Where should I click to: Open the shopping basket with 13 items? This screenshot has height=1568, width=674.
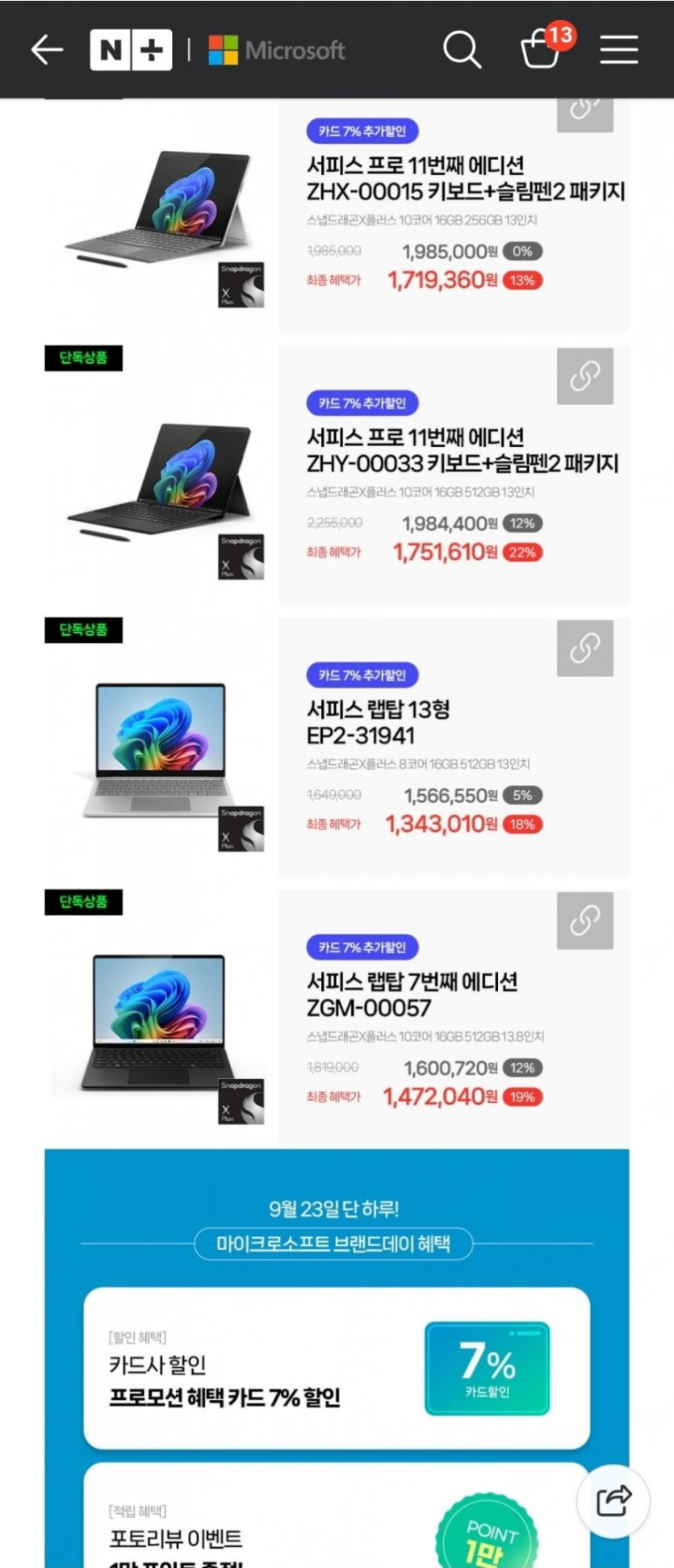pyautogui.click(x=542, y=50)
